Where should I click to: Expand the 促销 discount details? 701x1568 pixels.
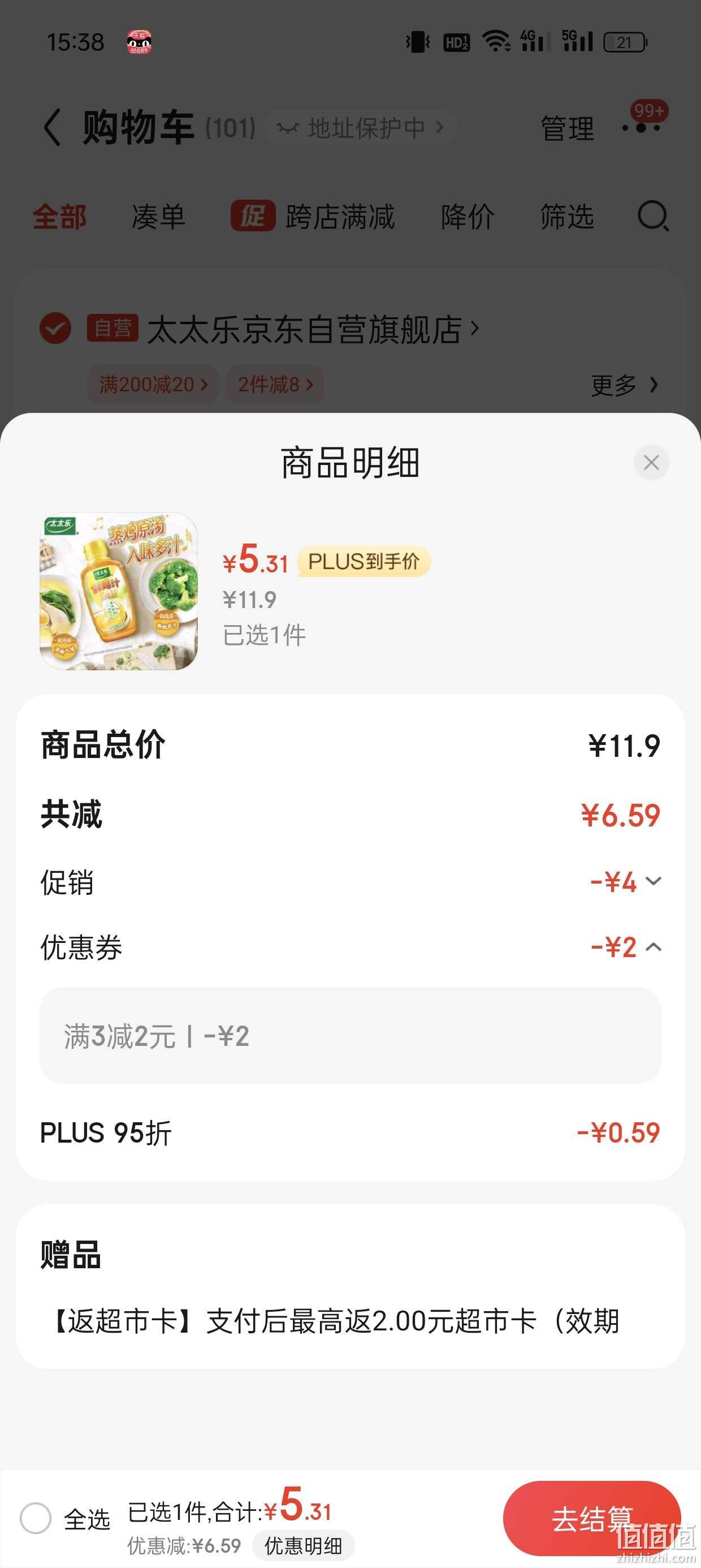click(x=653, y=881)
